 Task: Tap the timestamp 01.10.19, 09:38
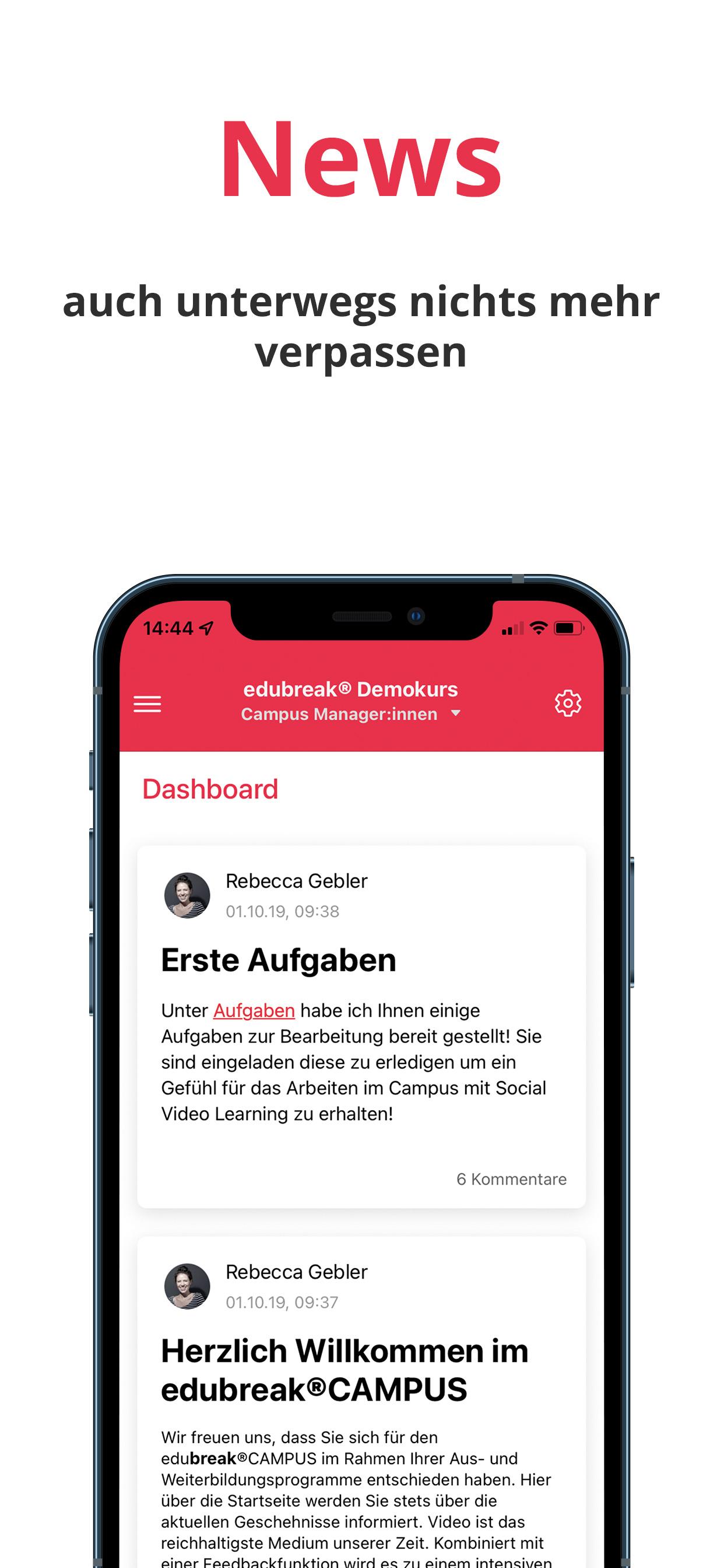pyautogui.click(x=283, y=911)
